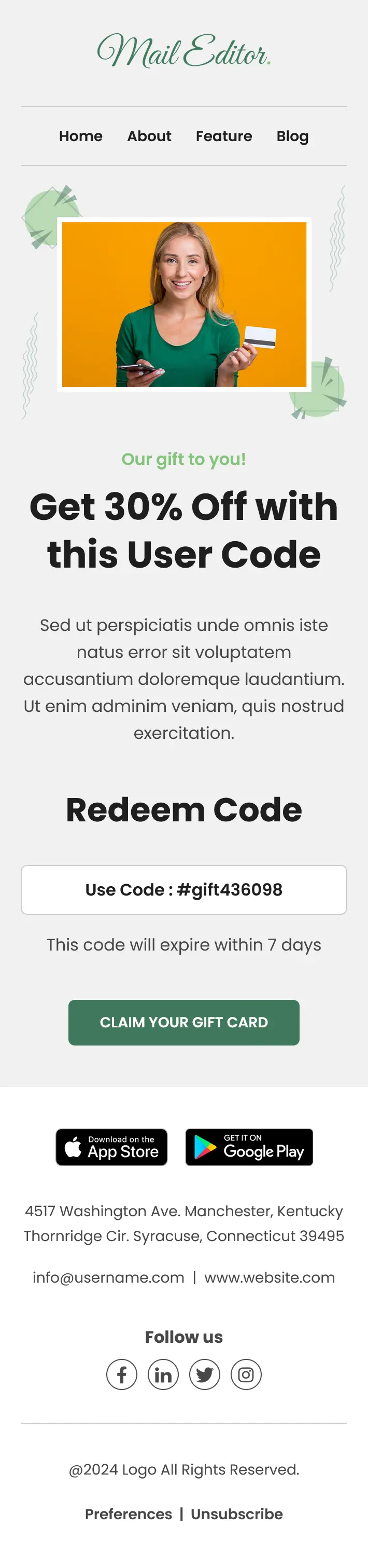Open the Feature link

pyautogui.click(x=223, y=136)
